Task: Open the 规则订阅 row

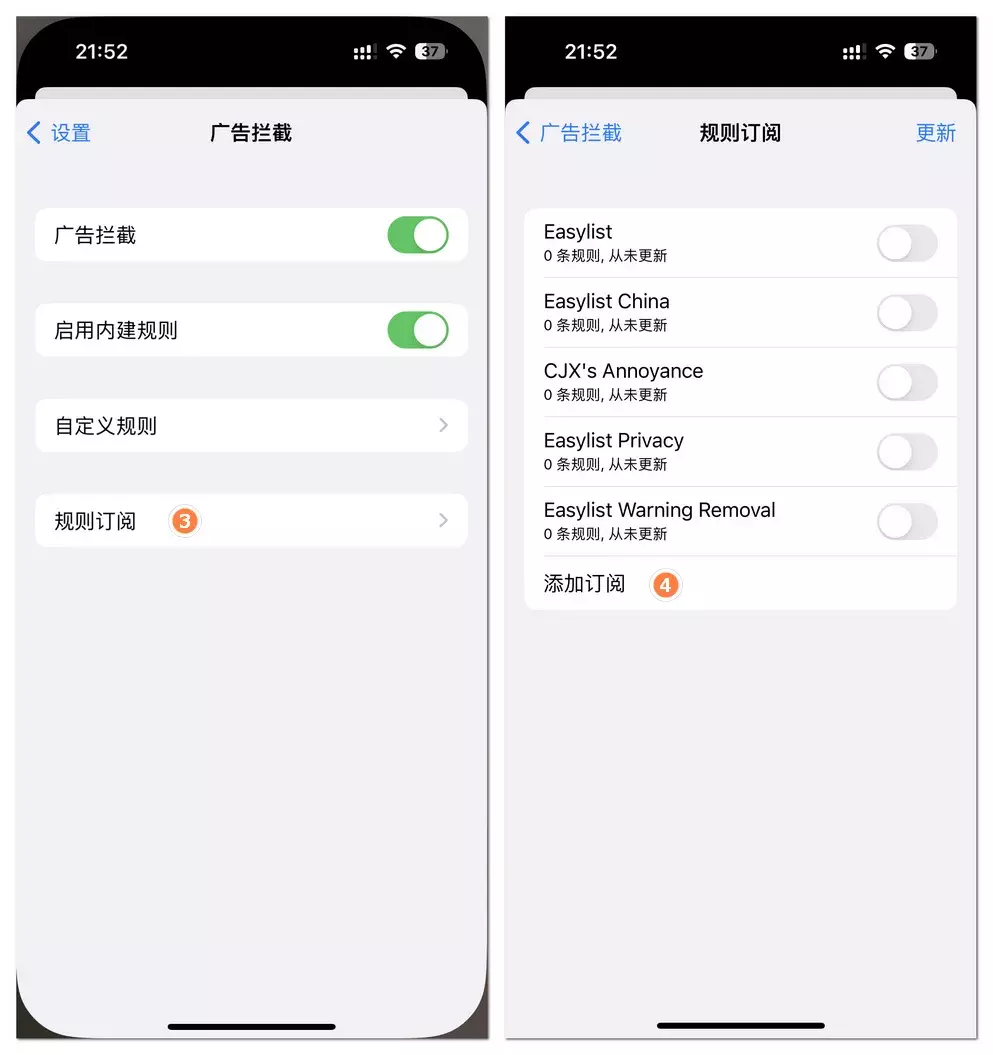Action: tap(251, 521)
